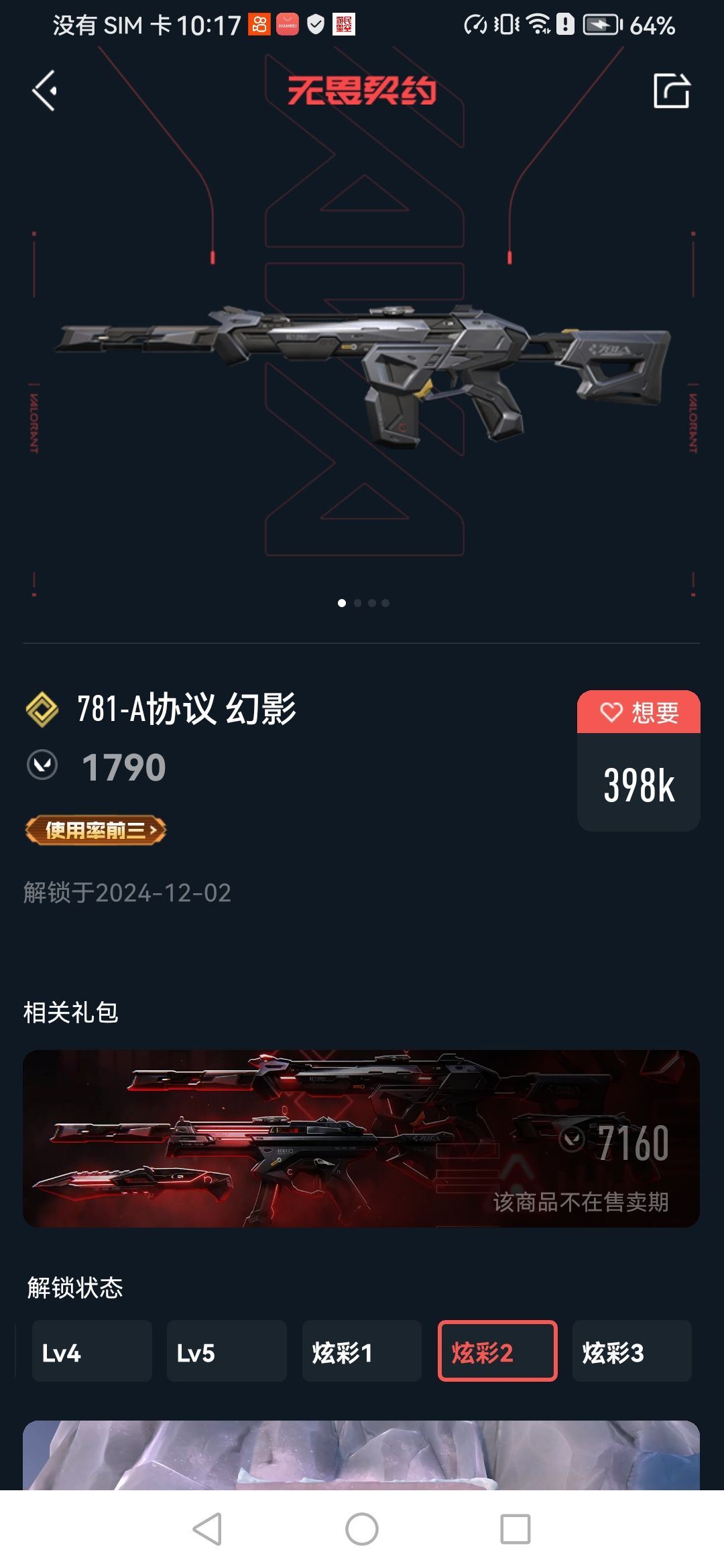724x1568 pixels.
Task: Tap the first carousel indicator dot
Action: tap(342, 603)
